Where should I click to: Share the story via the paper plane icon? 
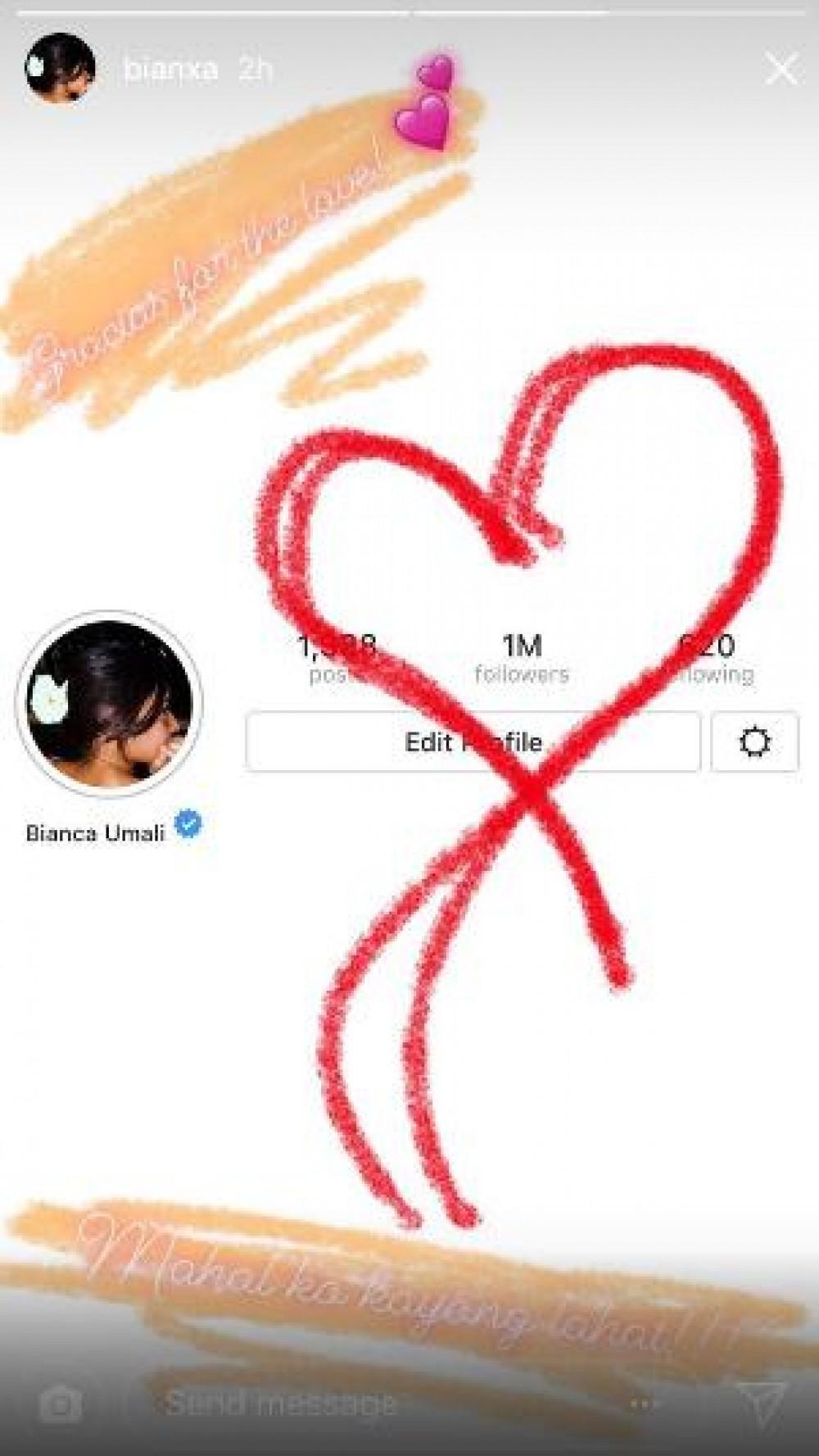[761, 1402]
